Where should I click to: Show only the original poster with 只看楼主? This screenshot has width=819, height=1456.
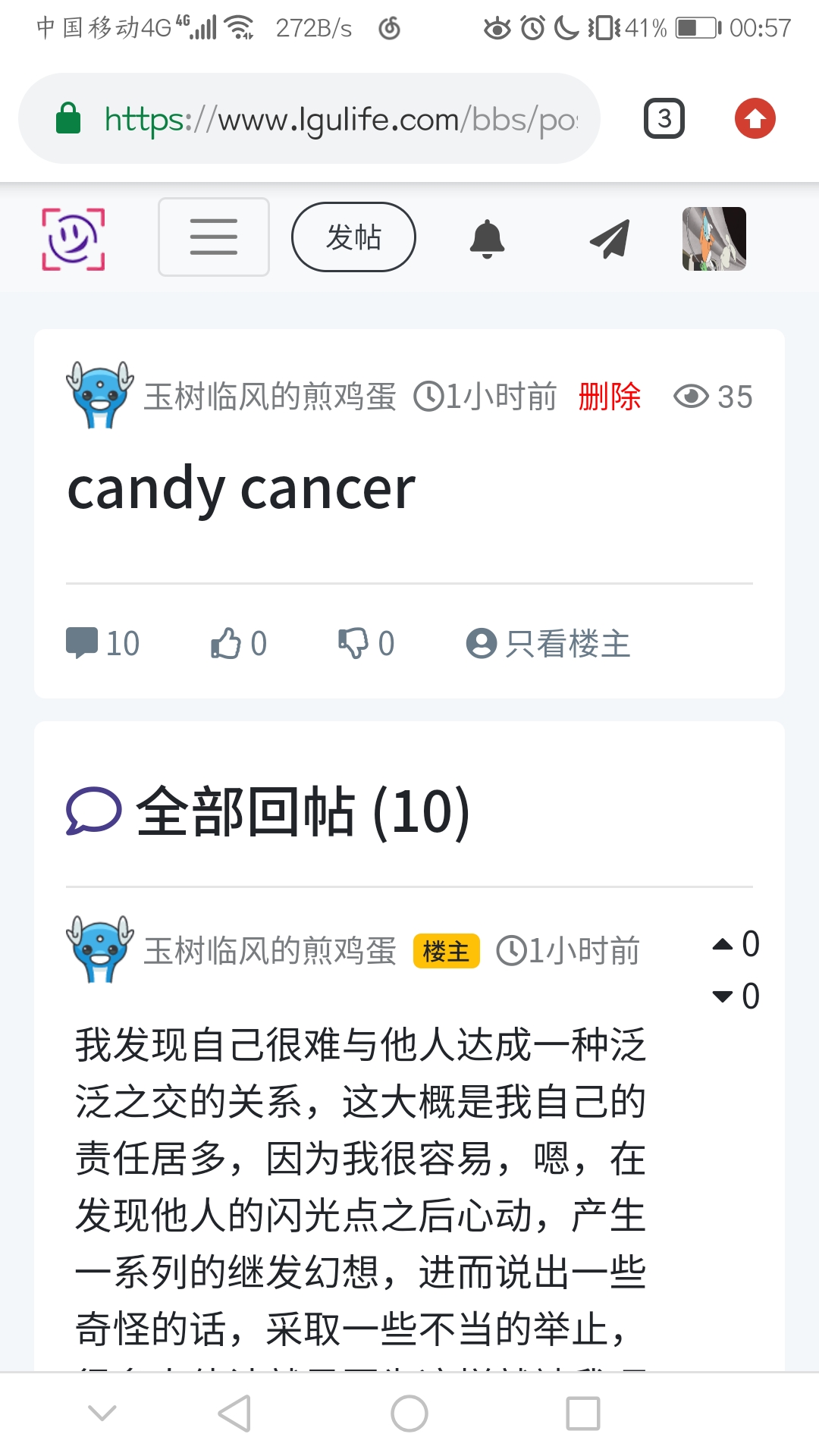[549, 643]
